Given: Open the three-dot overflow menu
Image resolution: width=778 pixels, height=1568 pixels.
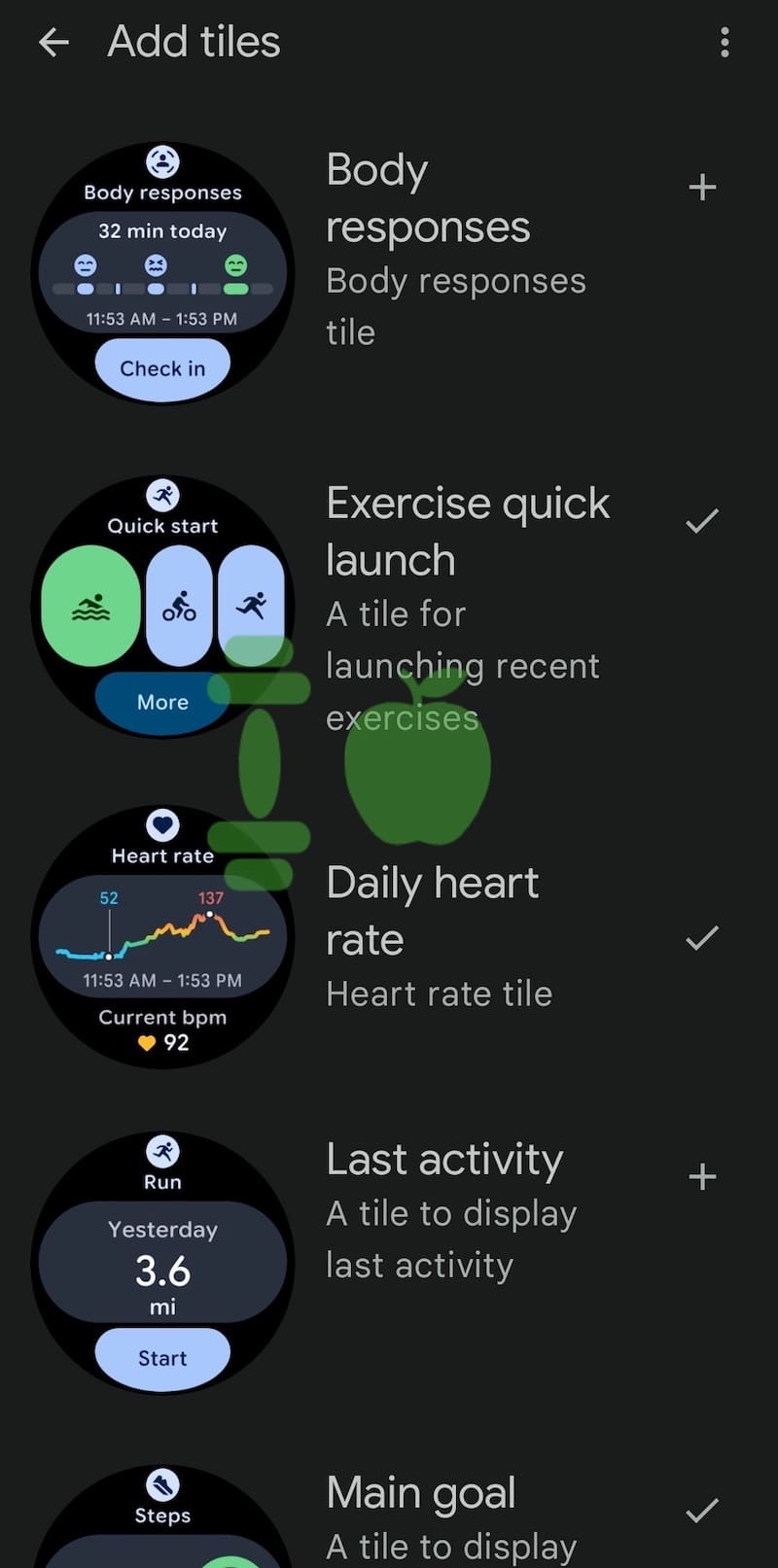Looking at the screenshot, I should 725,42.
